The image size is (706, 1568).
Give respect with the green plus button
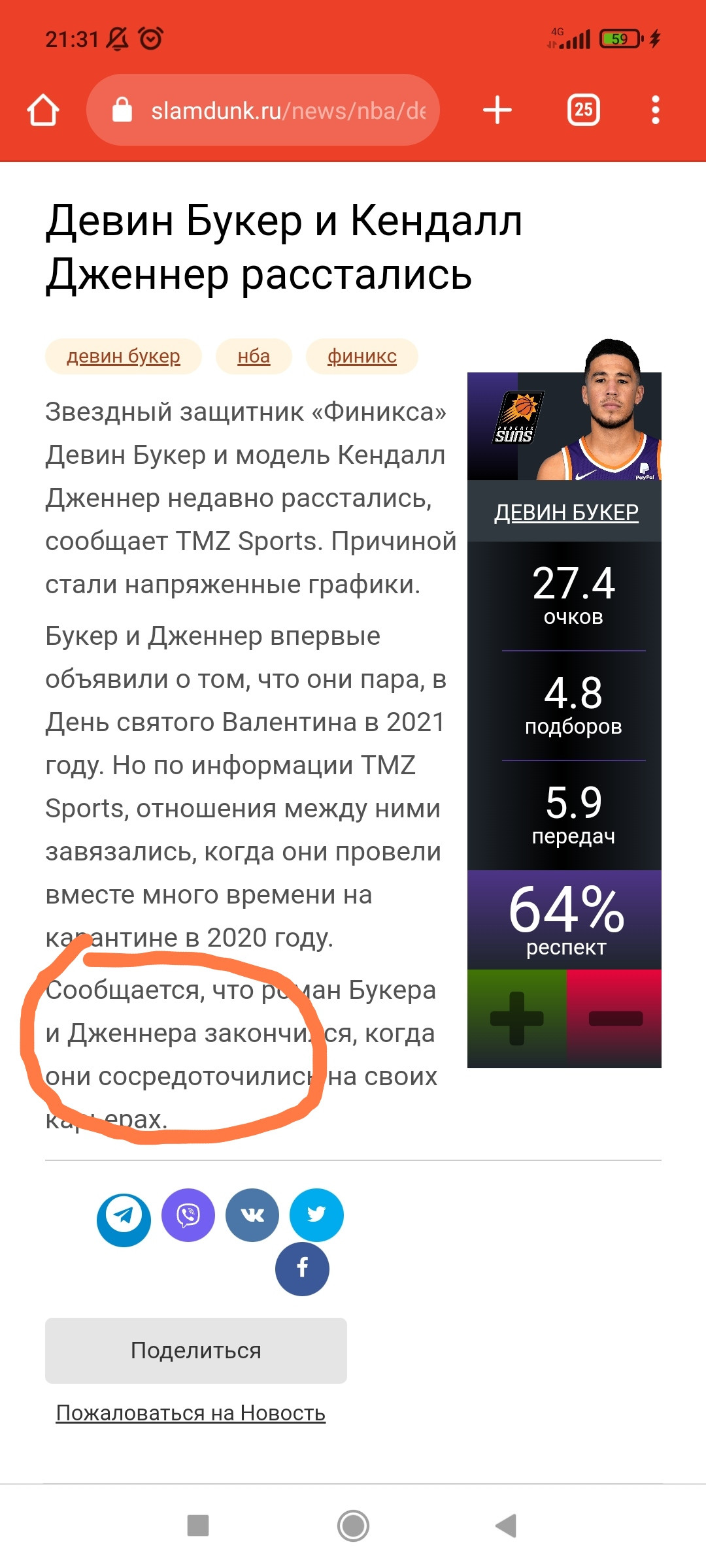coord(517,1019)
